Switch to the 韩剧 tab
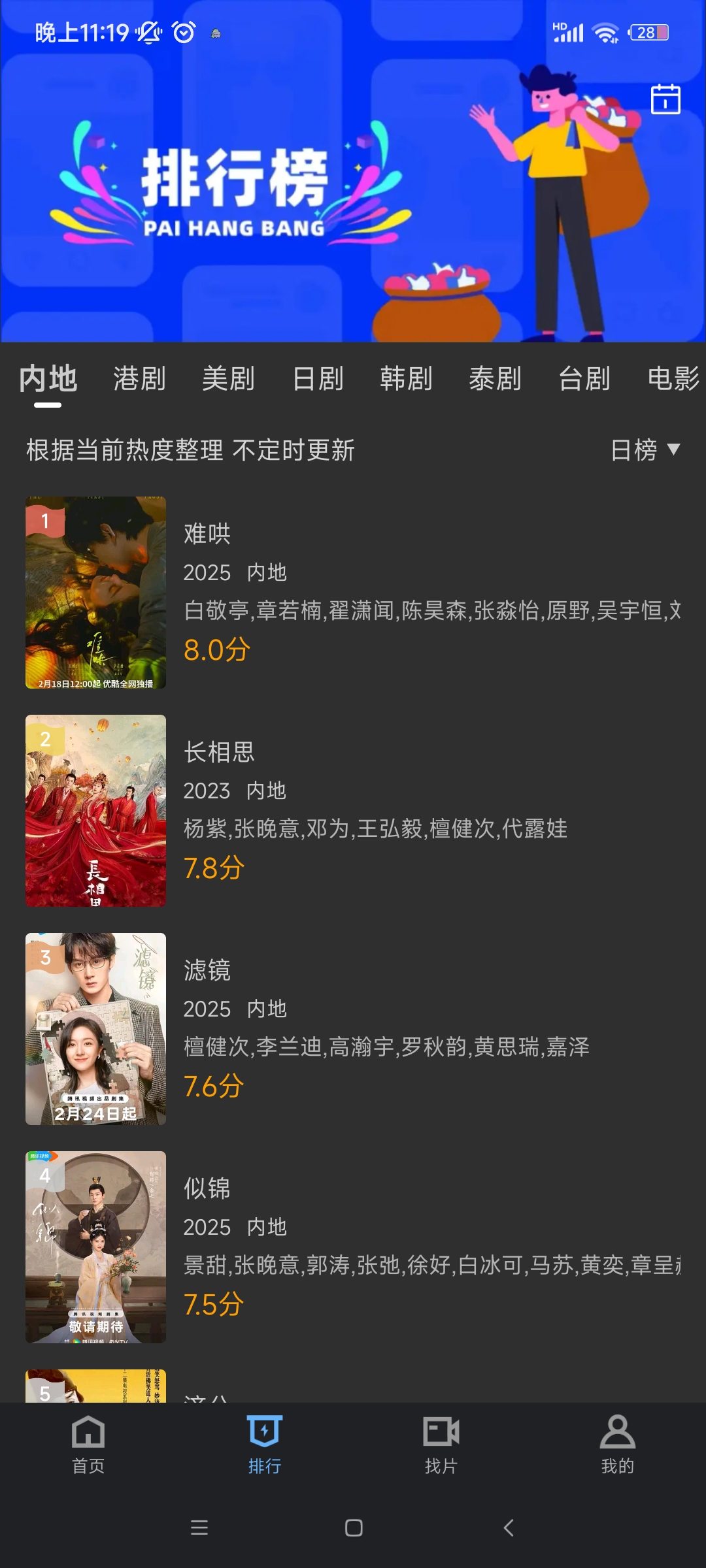The image size is (706, 1568). 407,379
